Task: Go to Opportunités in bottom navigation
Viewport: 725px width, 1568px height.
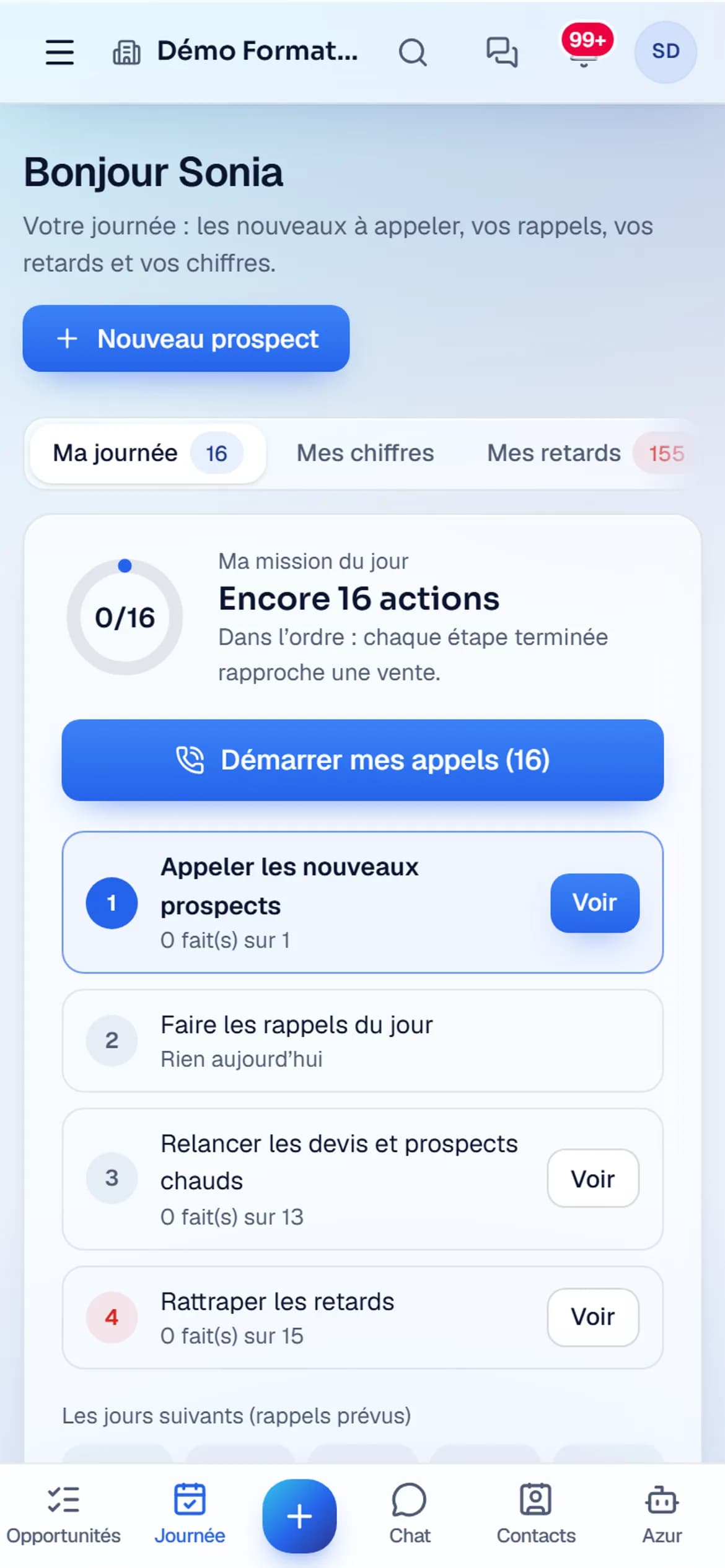Action: click(63, 1514)
